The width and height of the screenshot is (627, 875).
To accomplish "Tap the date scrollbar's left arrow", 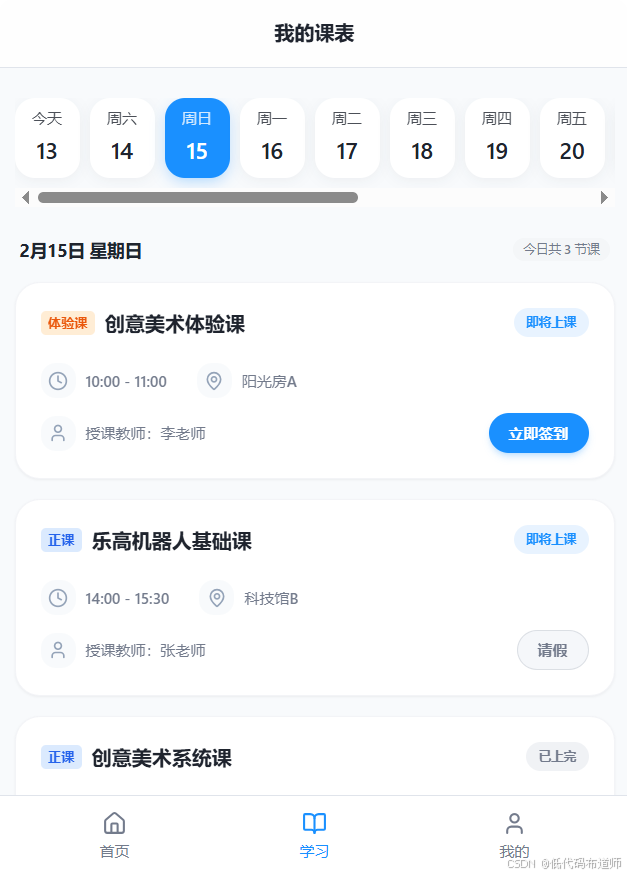I will [x=25, y=198].
